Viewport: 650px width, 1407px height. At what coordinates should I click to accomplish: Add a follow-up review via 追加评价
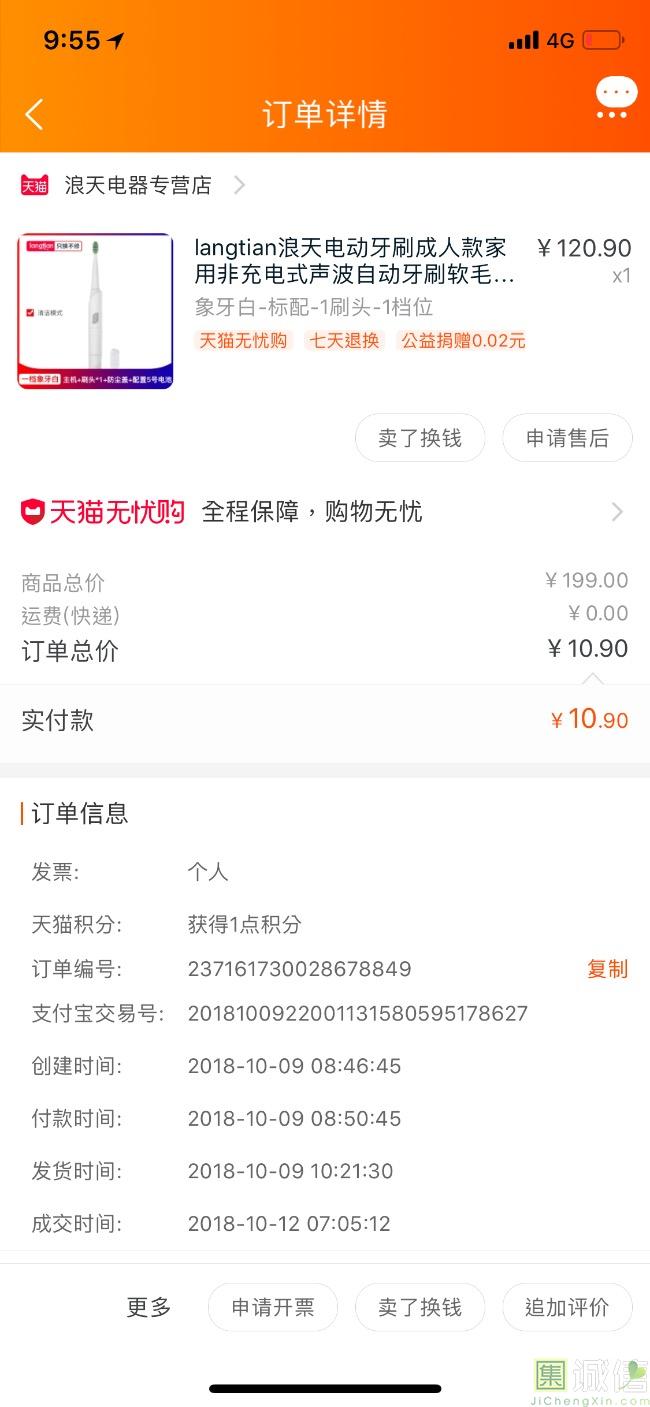tap(567, 1307)
